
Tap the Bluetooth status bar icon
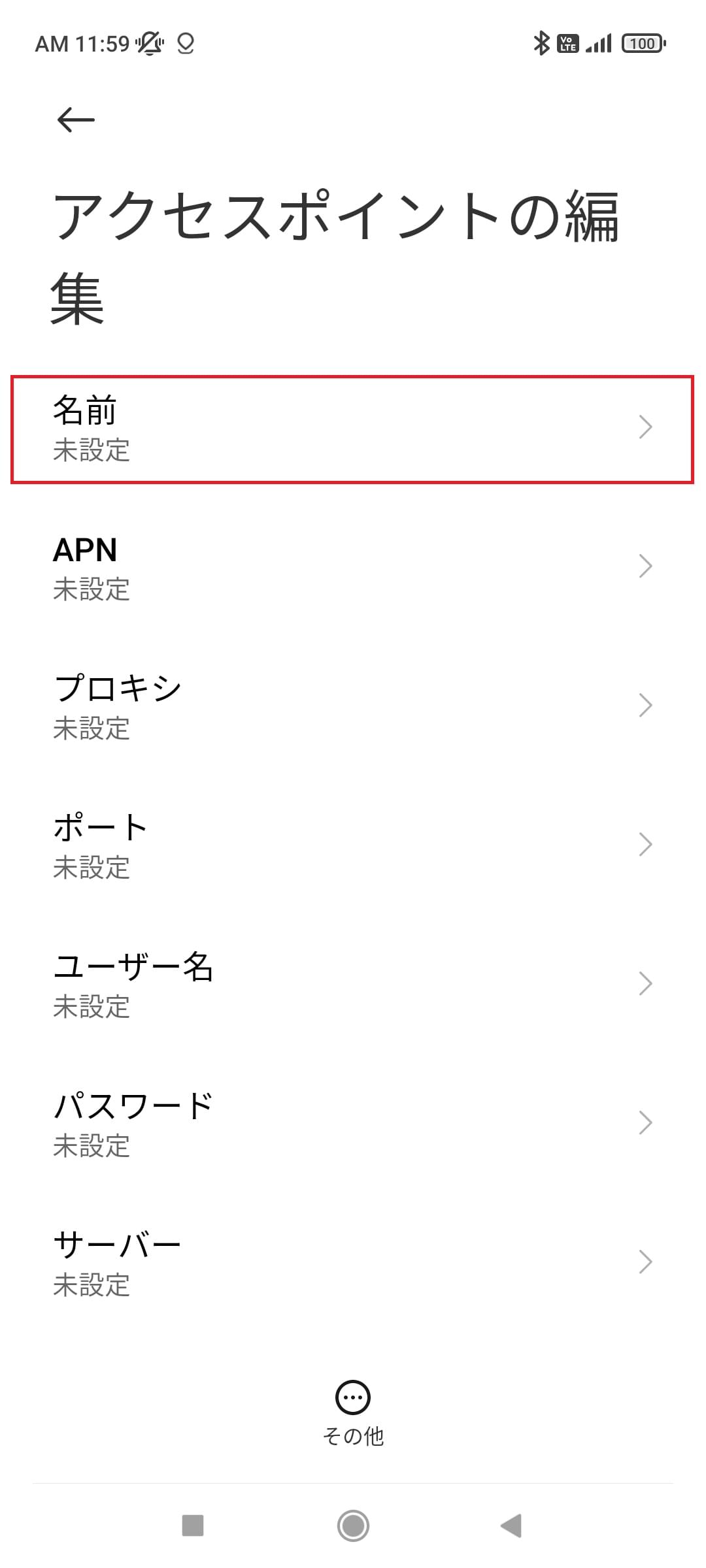click(x=540, y=42)
